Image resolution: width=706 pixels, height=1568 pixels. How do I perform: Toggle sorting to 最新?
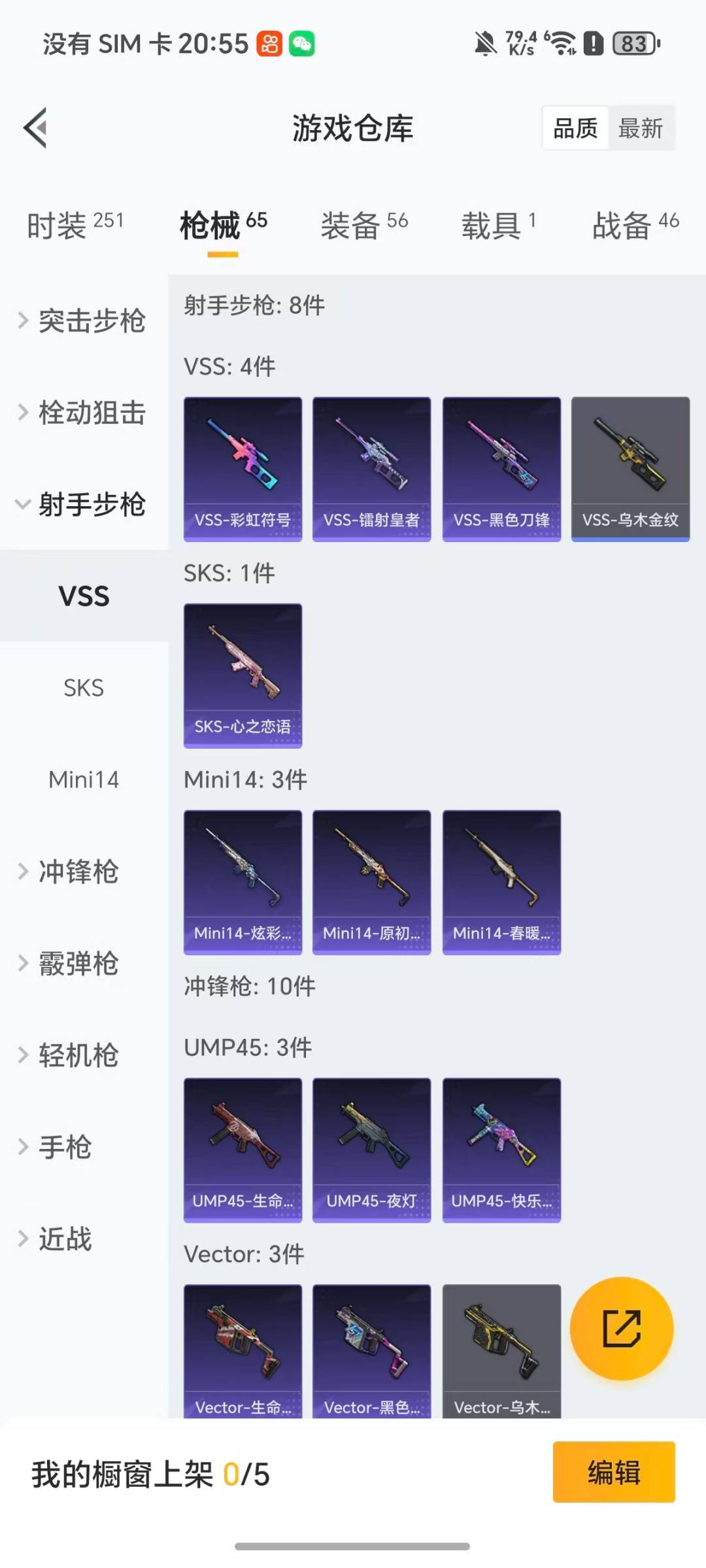tap(641, 128)
